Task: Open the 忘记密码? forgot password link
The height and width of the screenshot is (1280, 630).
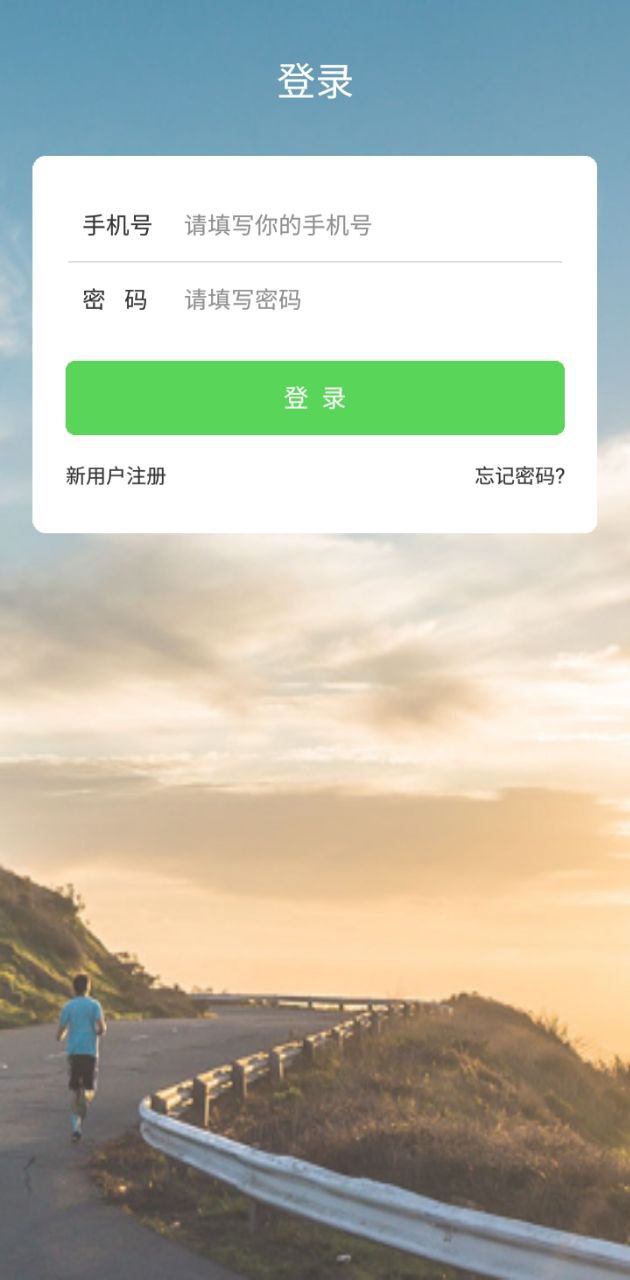Action: tap(519, 476)
